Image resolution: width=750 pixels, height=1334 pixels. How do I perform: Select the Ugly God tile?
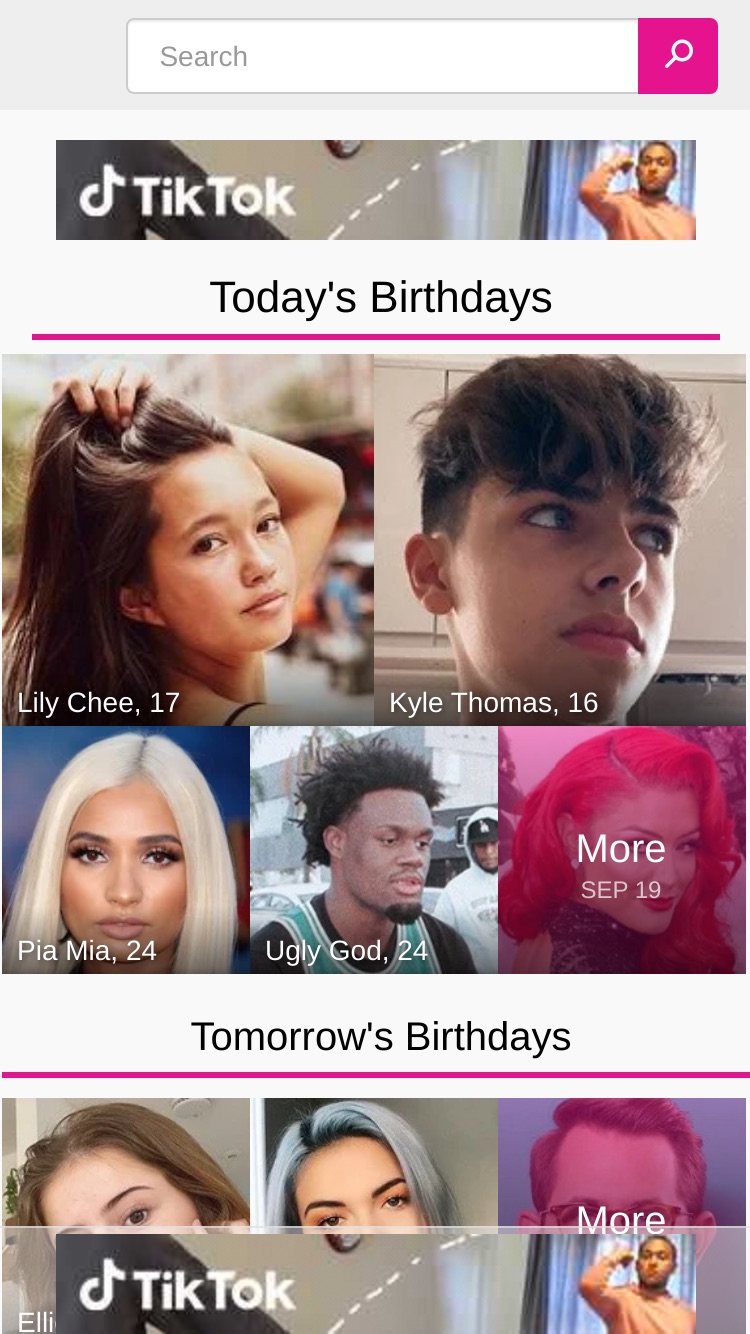pyautogui.click(x=374, y=850)
